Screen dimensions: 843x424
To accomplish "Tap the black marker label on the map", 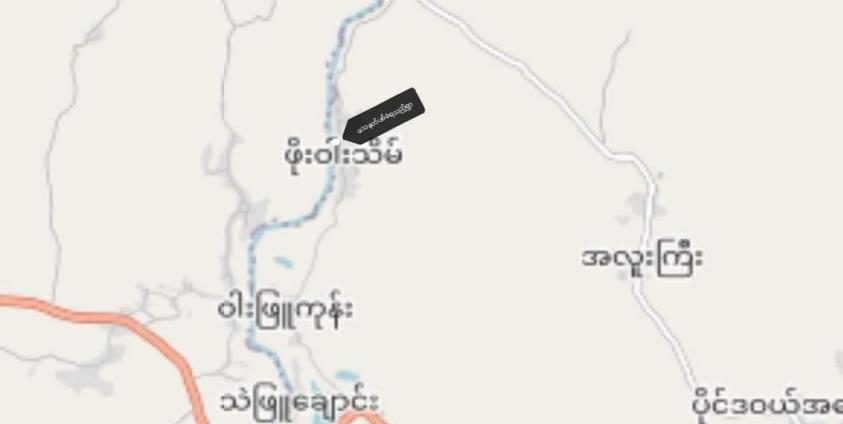I will coord(386,113).
